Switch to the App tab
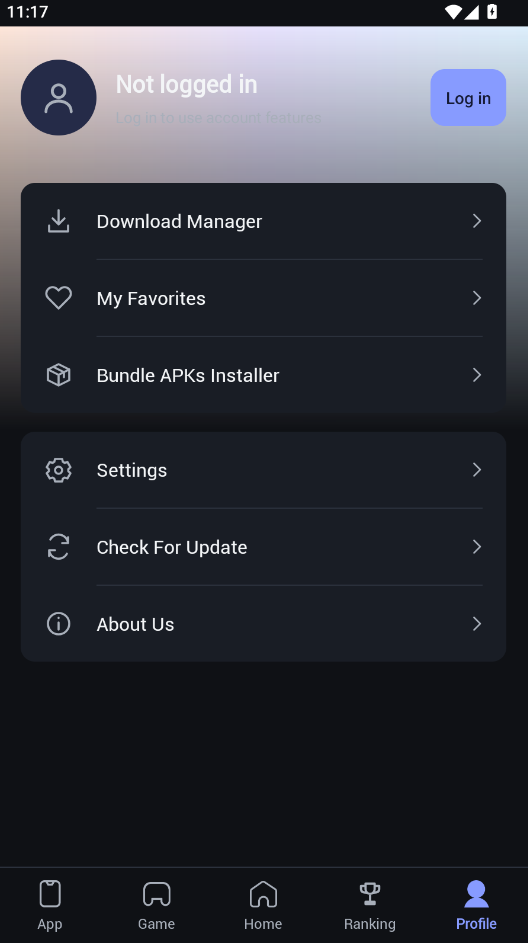 (x=50, y=905)
